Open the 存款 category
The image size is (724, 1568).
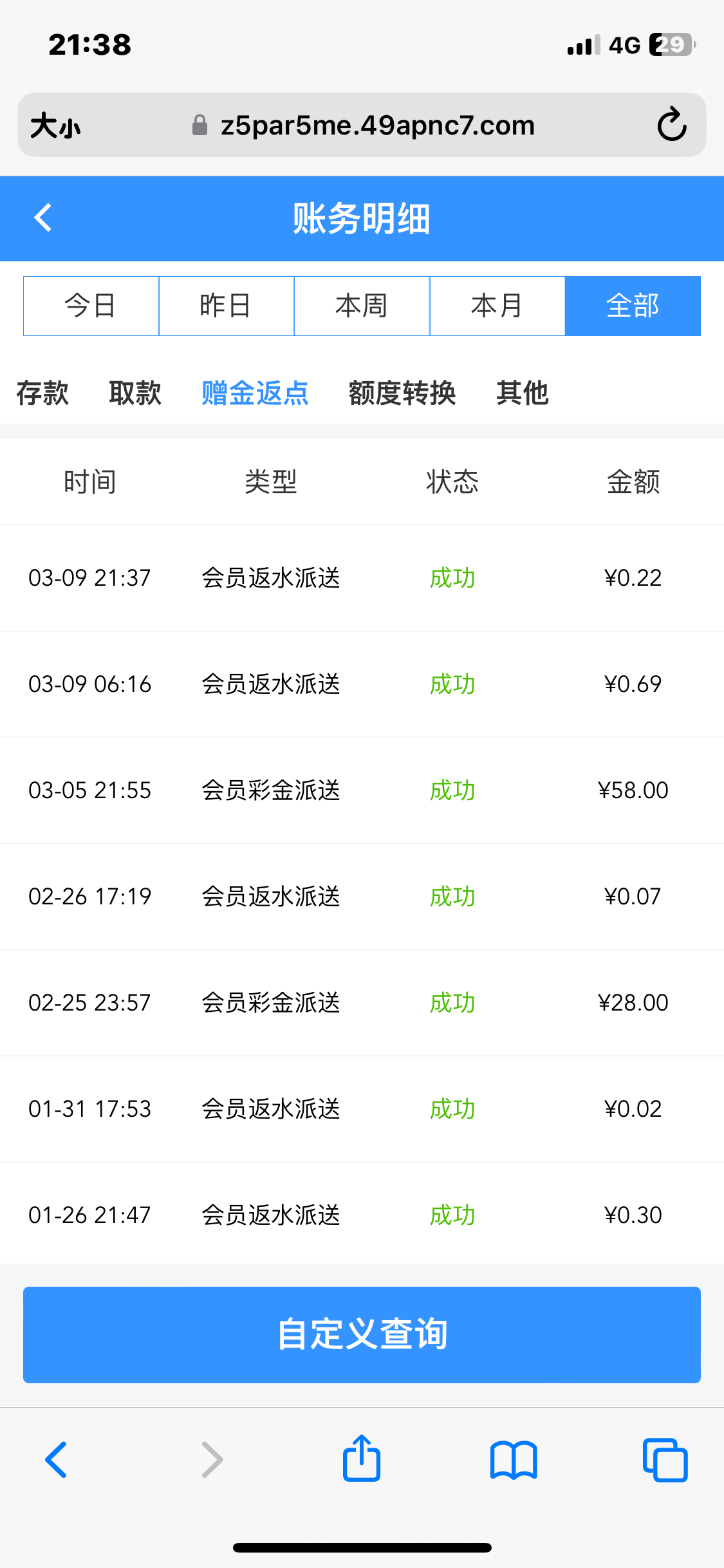[x=42, y=393]
